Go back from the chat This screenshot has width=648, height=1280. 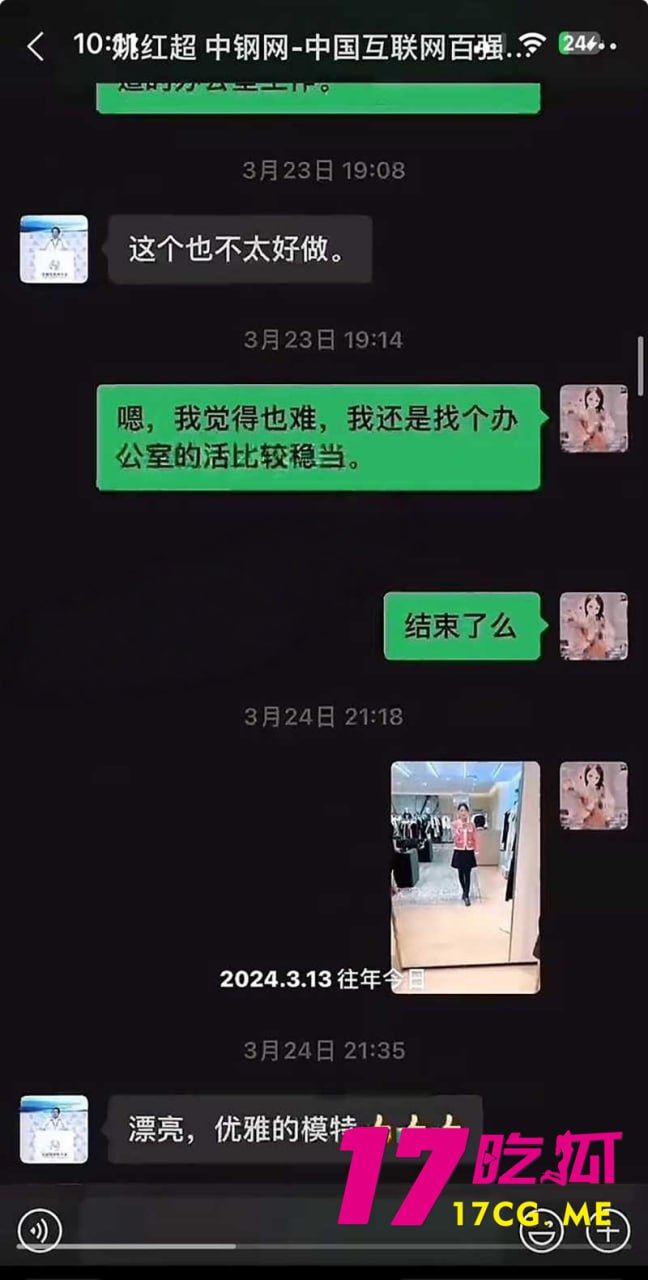click(x=36, y=46)
